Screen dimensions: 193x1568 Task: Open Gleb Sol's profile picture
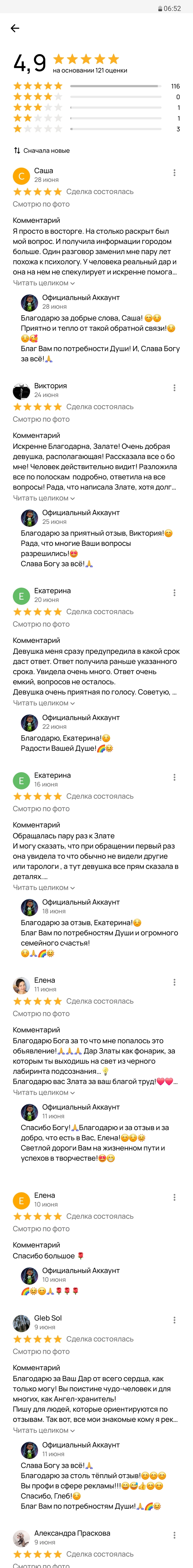(21, 1323)
